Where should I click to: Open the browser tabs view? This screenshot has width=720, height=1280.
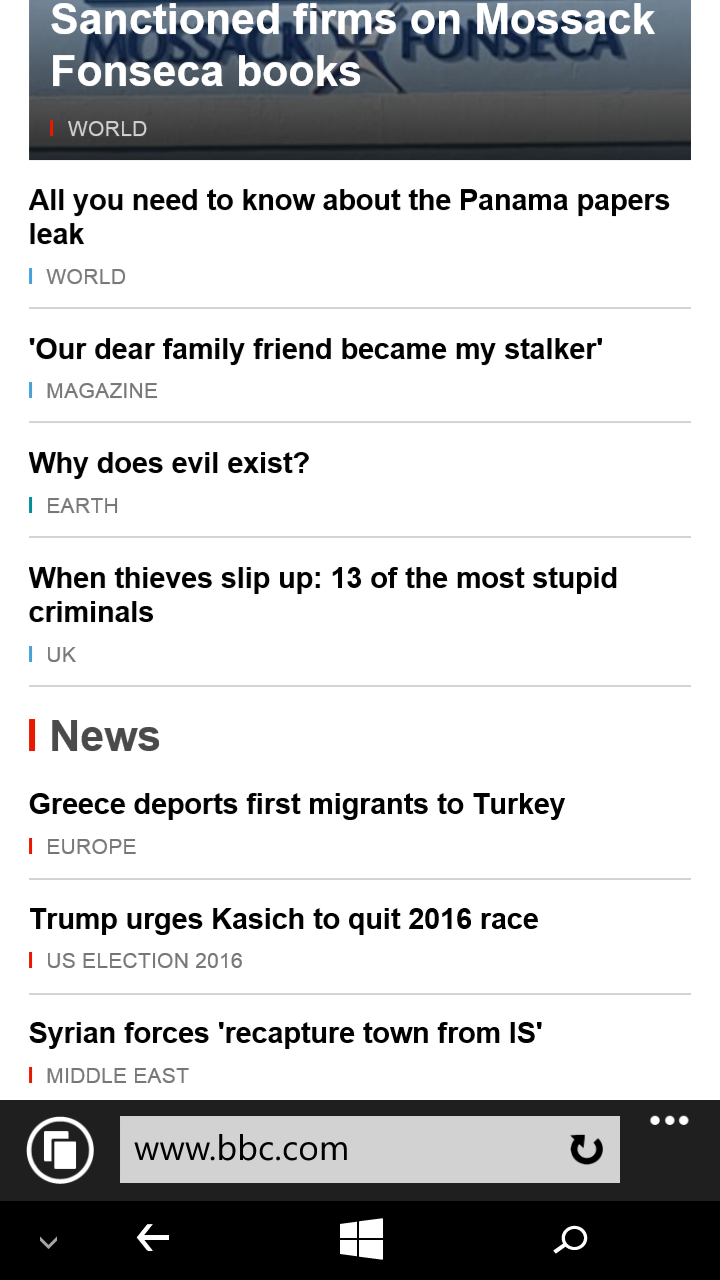click(60, 1150)
